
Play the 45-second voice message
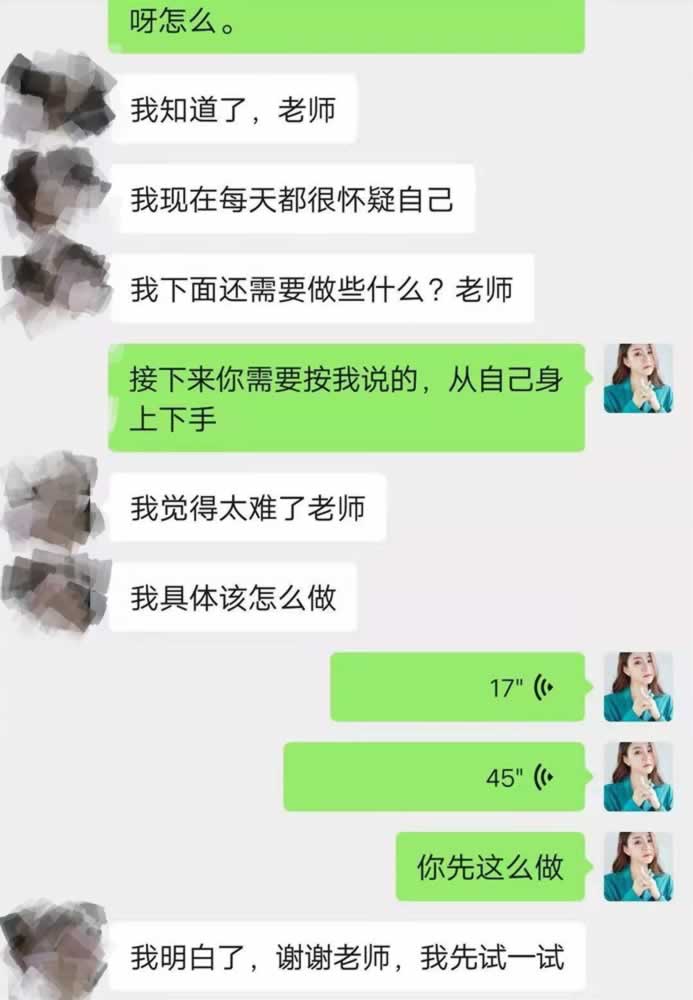point(434,777)
